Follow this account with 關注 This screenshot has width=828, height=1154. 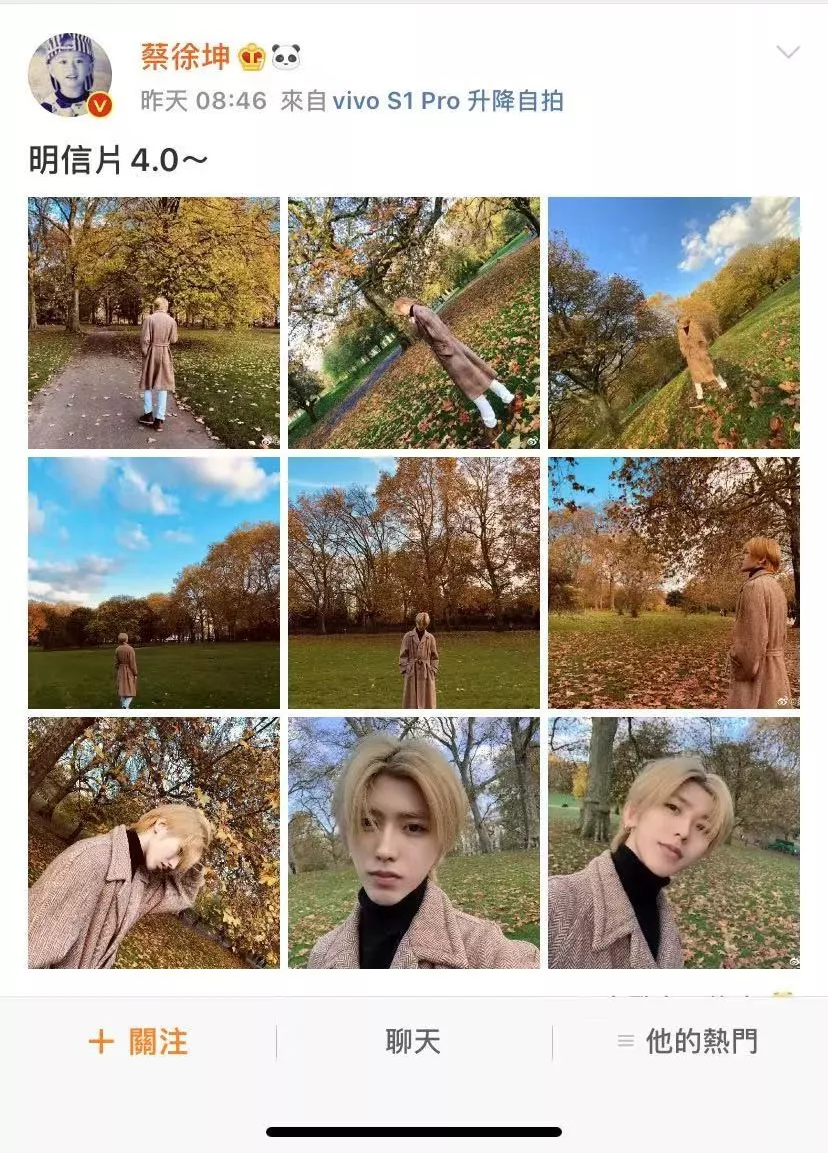(x=138, y=1042)
